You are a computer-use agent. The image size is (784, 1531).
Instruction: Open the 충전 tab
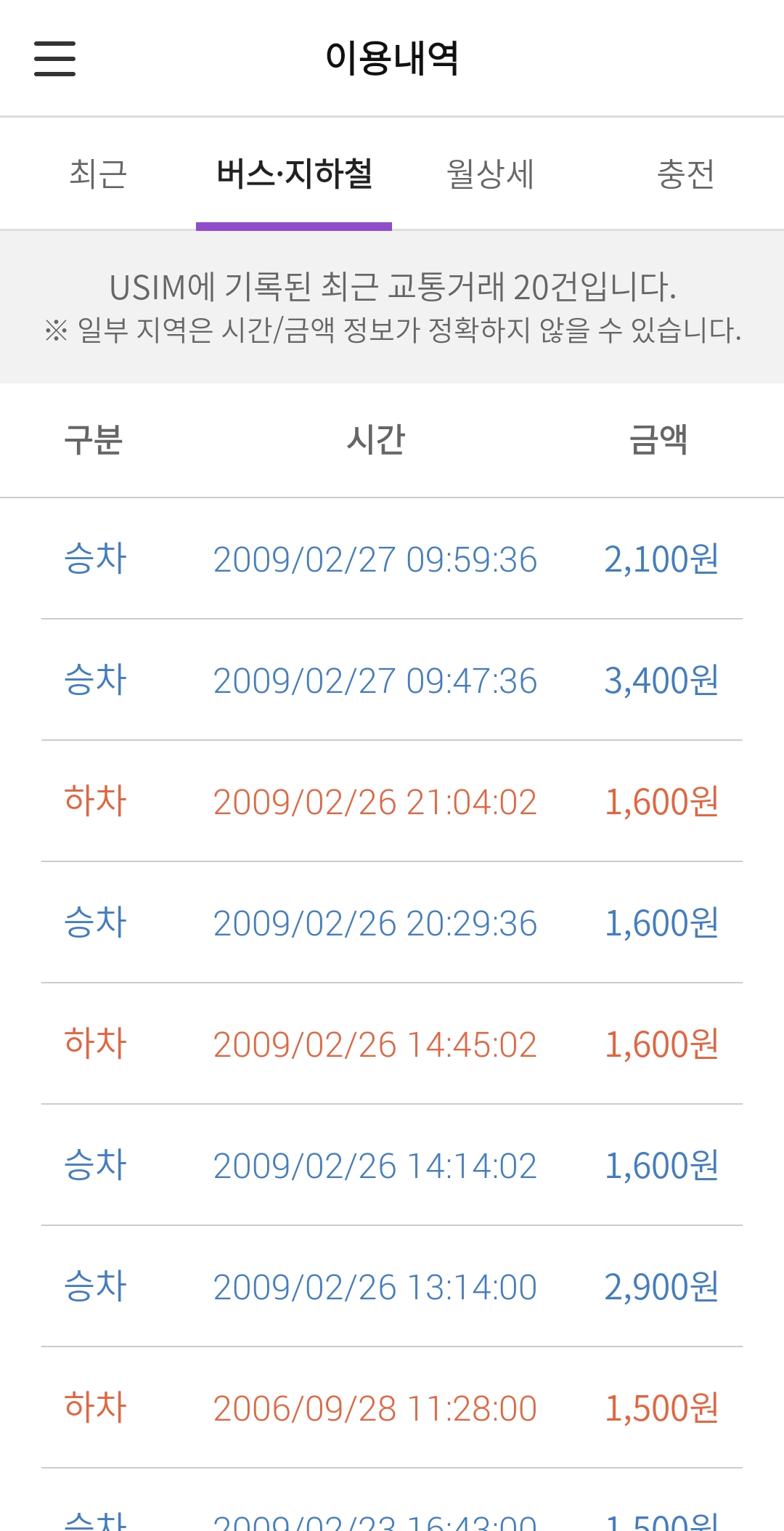click(x=686, y=174)
